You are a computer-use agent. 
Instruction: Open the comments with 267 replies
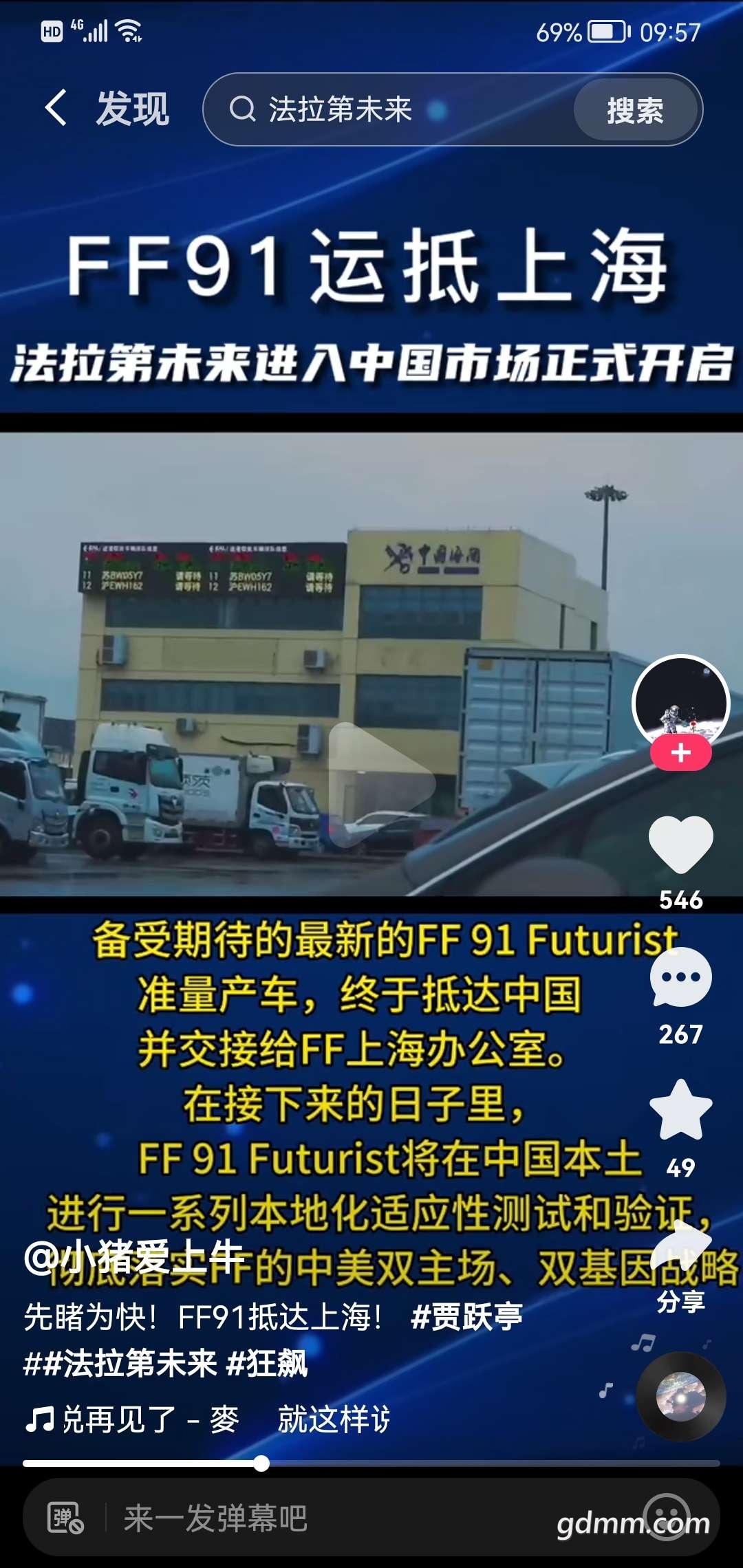tap(680, 978)
